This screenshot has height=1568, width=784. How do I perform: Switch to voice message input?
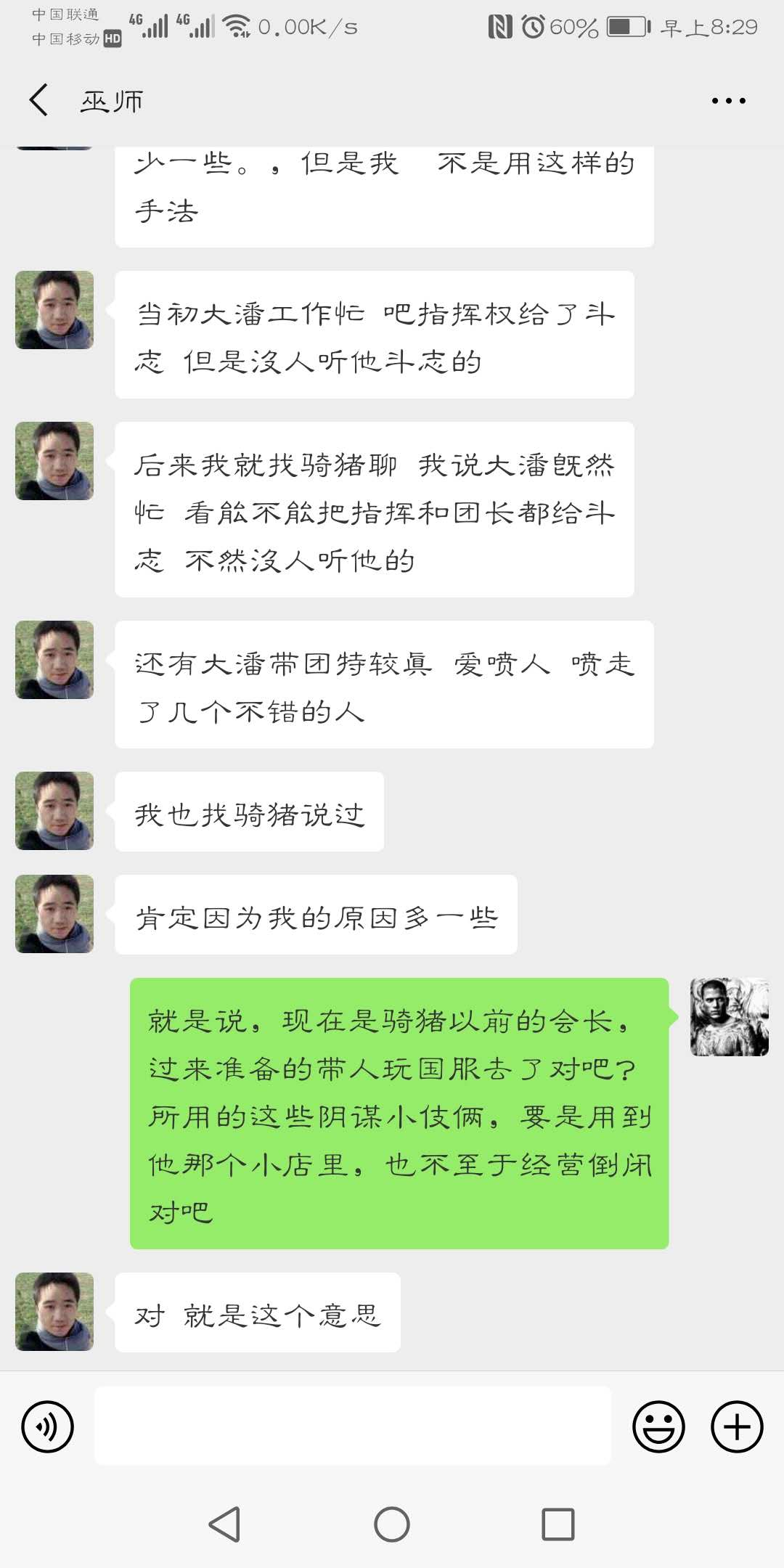coord(48,1426)
